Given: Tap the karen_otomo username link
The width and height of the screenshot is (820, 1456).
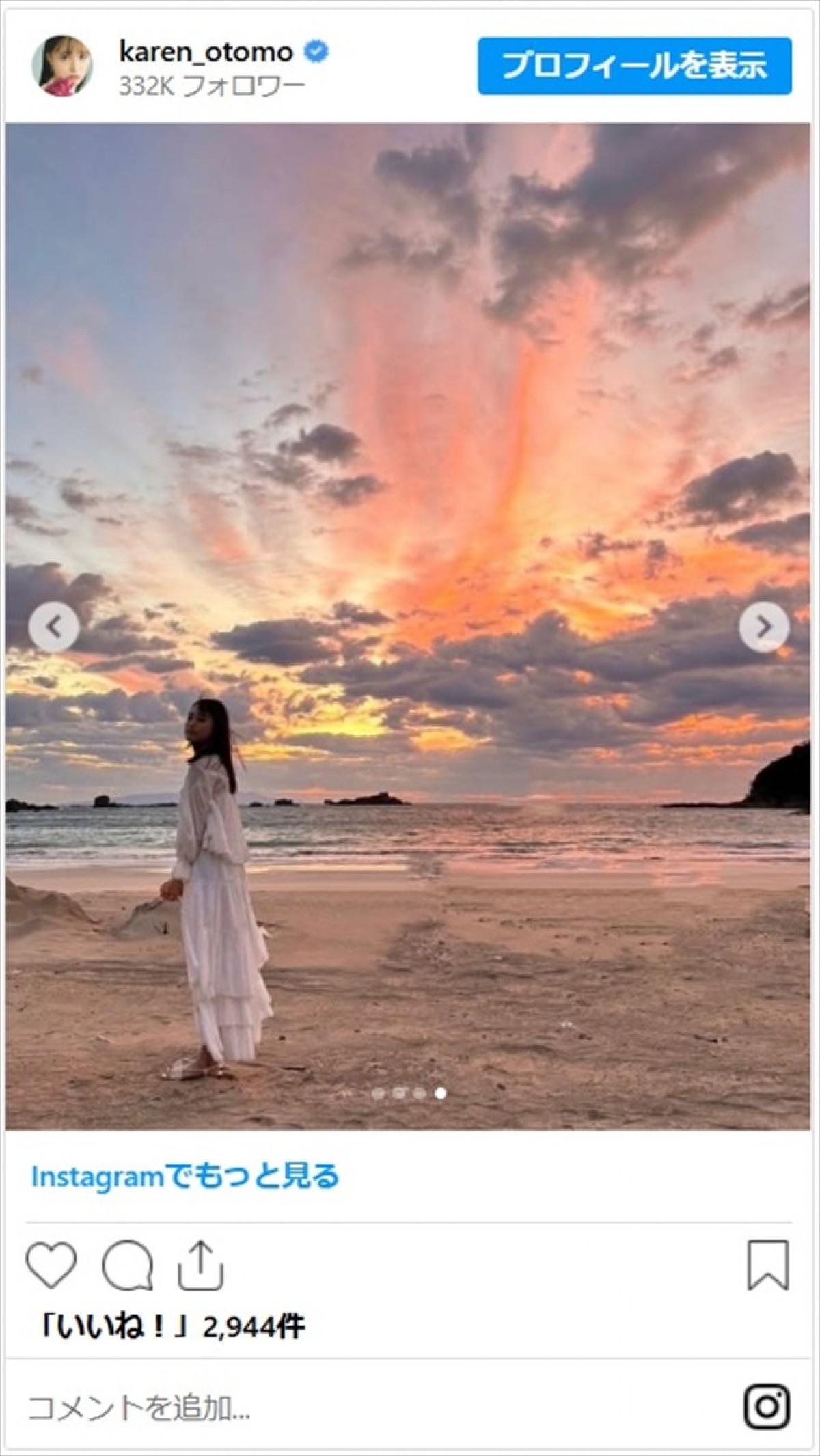Looking at the screenshot, I should click(206, 52).
